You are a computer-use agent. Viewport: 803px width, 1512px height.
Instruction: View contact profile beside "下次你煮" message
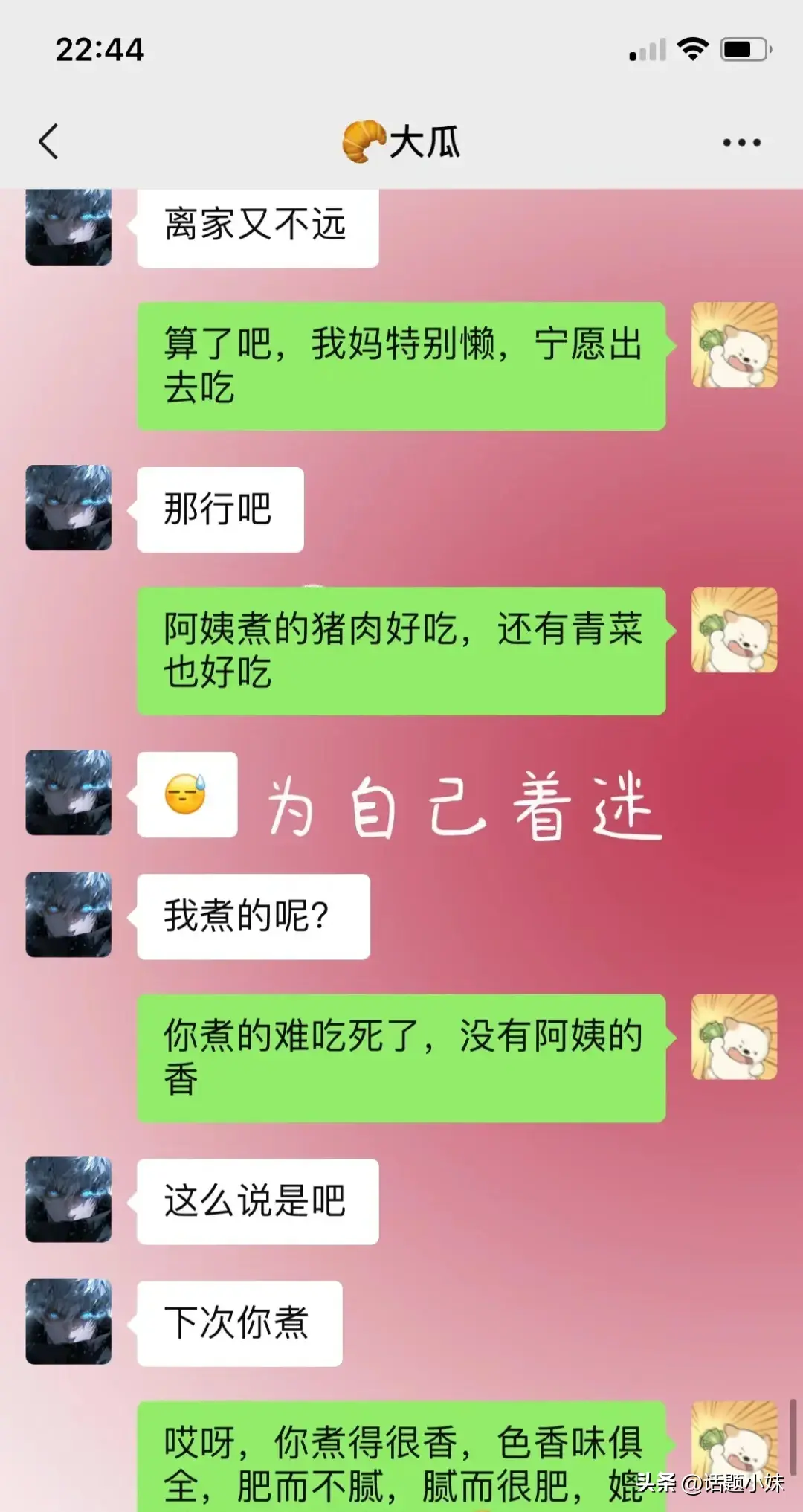click(x=68, y=1322)
